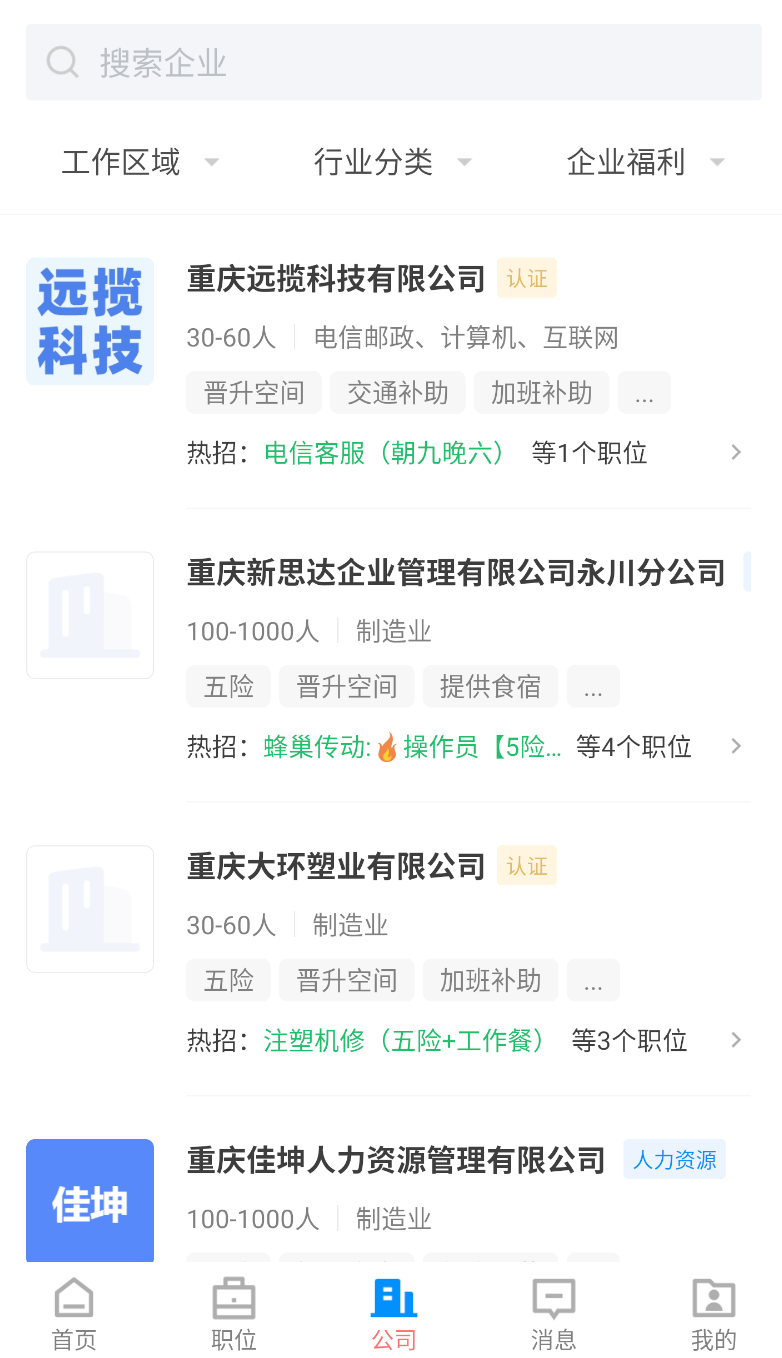782x1358 pixels.
Task: Tap the 搜索企业 search box
Action: point(393,62)
